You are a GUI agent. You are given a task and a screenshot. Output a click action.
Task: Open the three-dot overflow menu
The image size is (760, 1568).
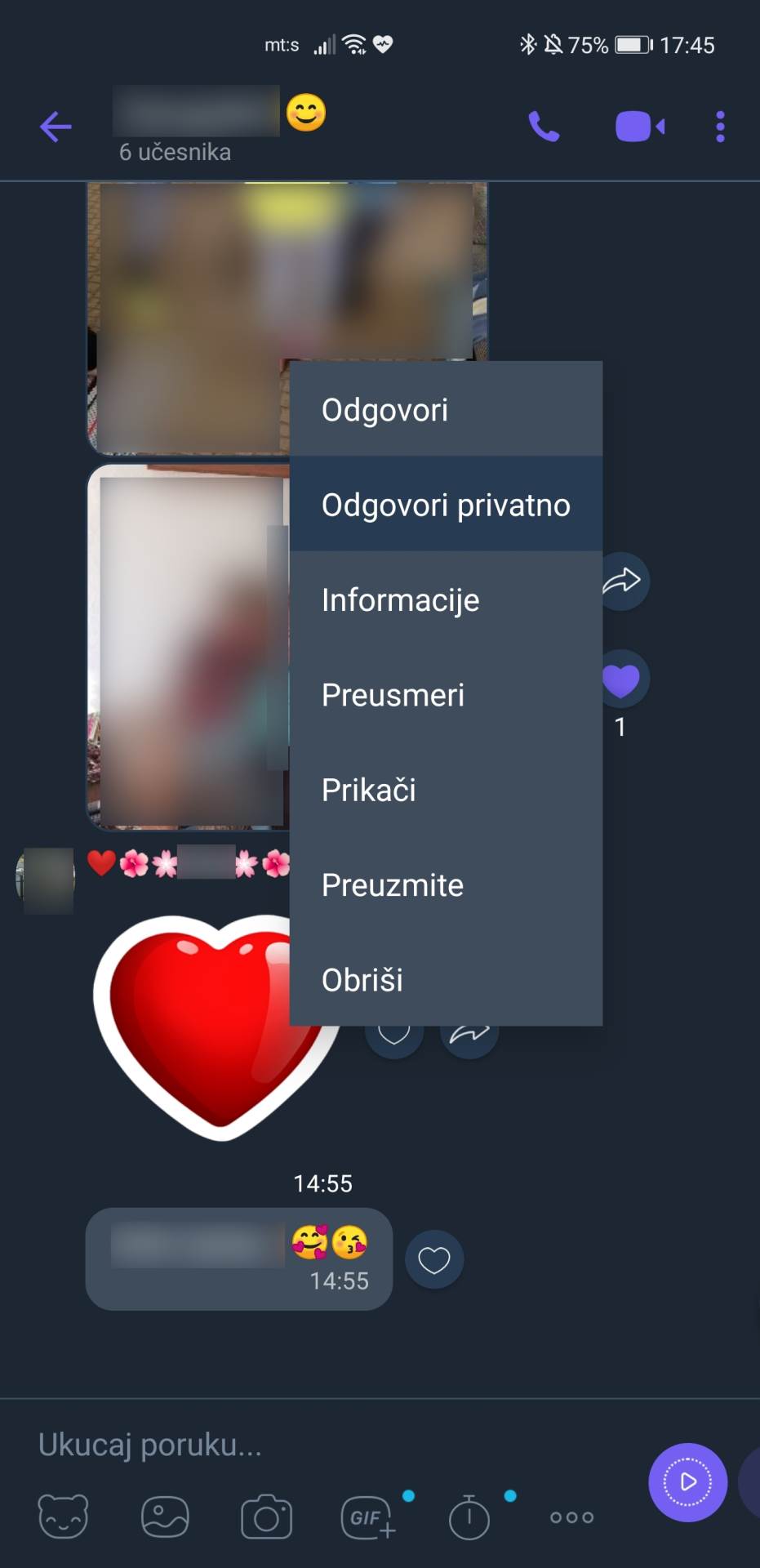click(720, 127)
